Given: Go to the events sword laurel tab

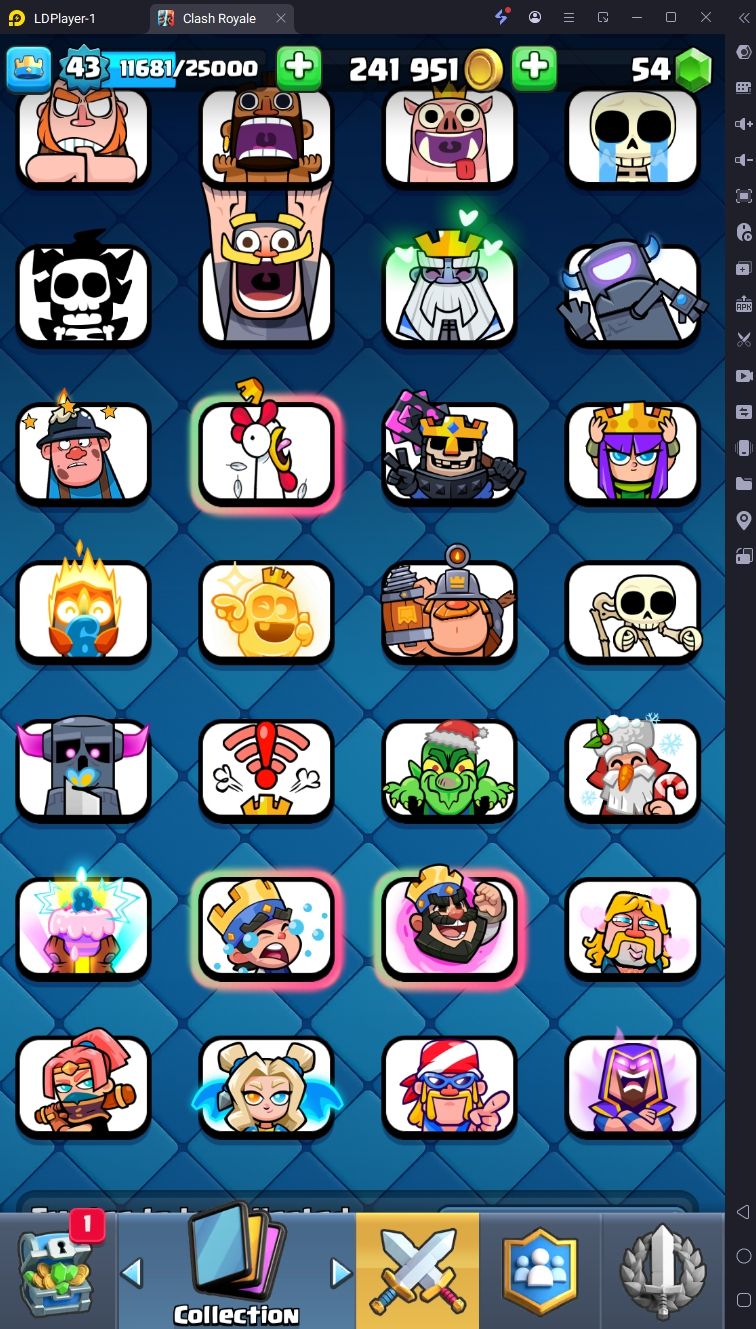Looking at the screenshot, I should (661, 1272).
